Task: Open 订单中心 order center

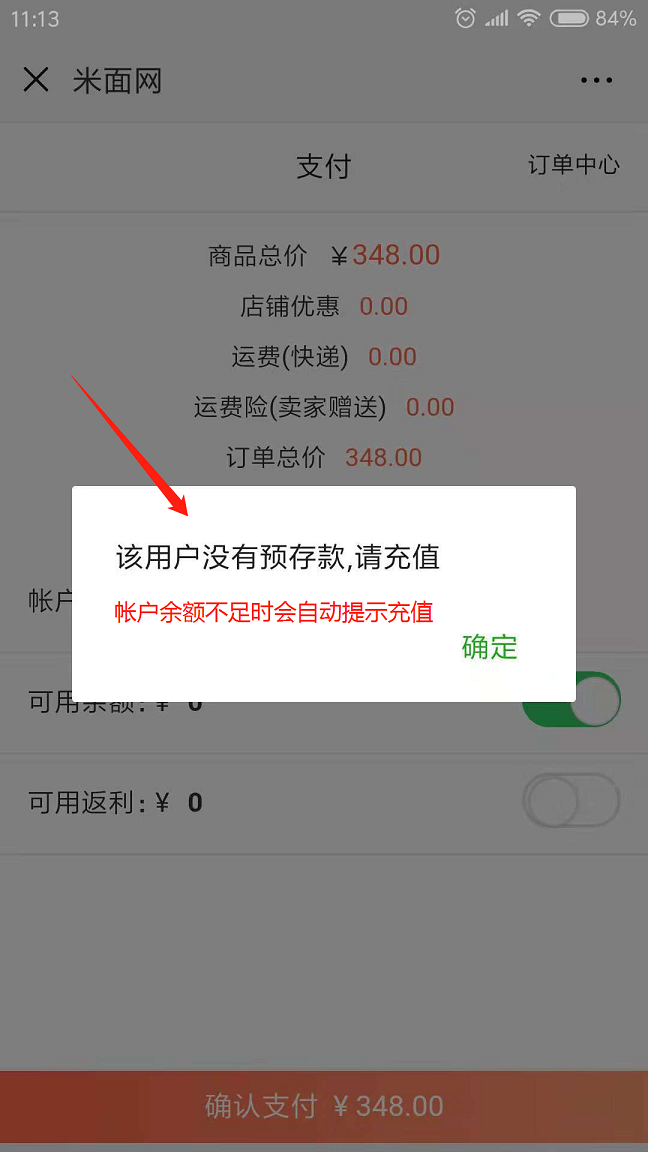Action: pyautogui.click(x=574, y=165)
